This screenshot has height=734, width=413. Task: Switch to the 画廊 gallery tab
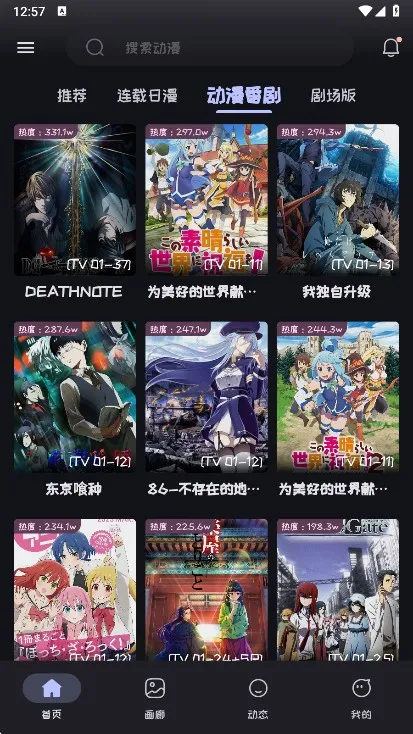155,697
